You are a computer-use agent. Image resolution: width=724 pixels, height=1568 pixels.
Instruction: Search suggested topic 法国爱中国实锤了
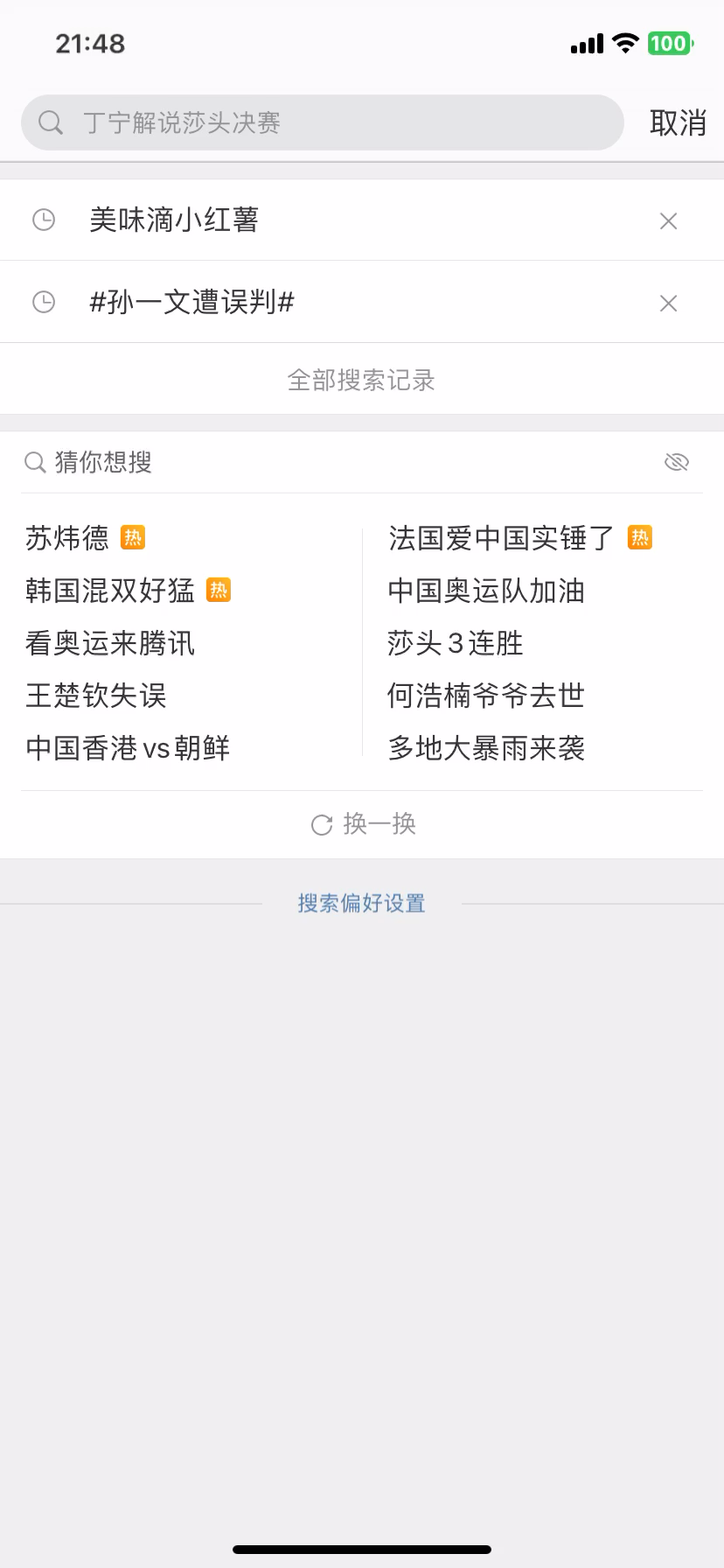click(x=501, y=538)
